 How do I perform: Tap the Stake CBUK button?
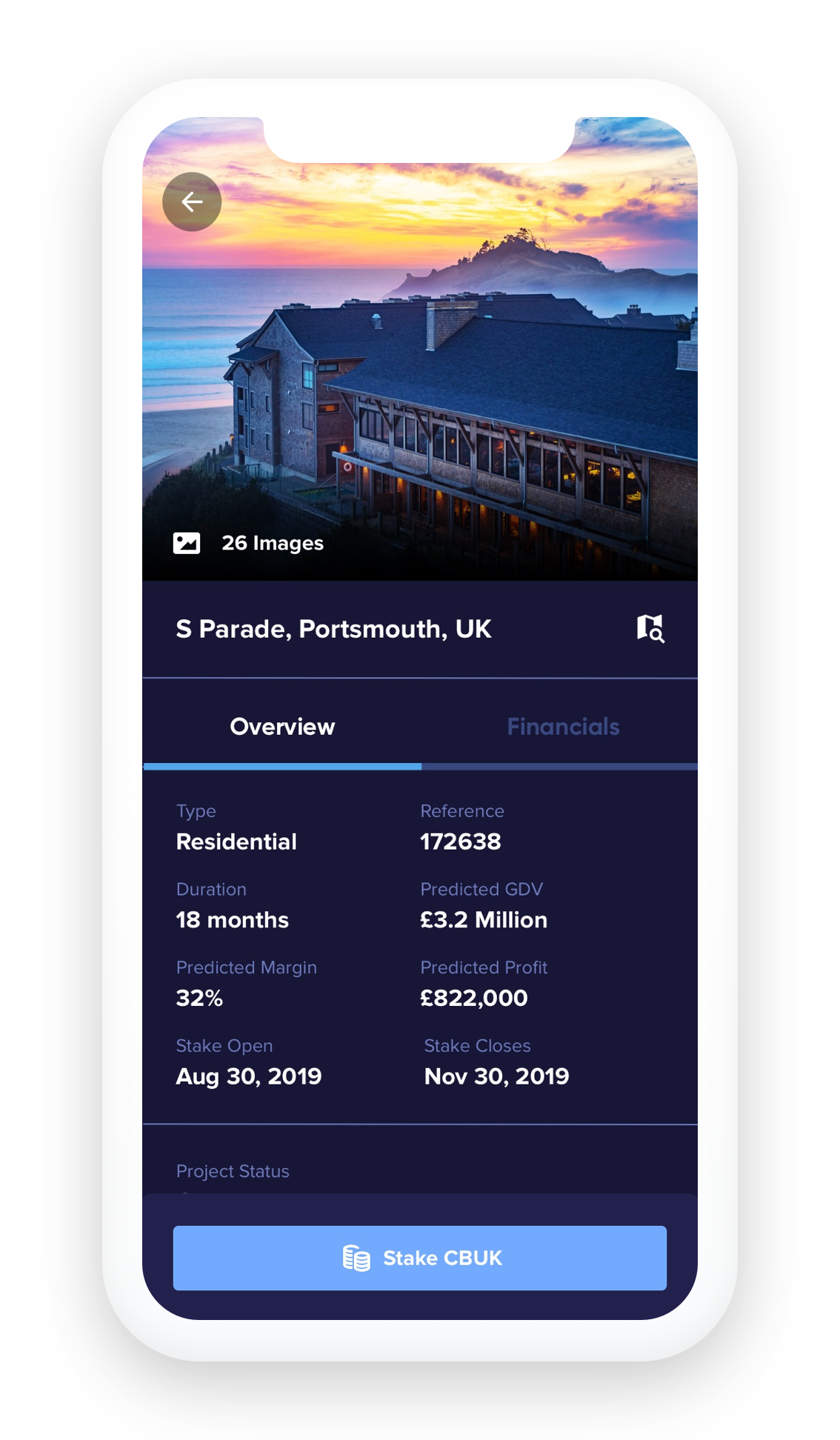point(420,1258)
